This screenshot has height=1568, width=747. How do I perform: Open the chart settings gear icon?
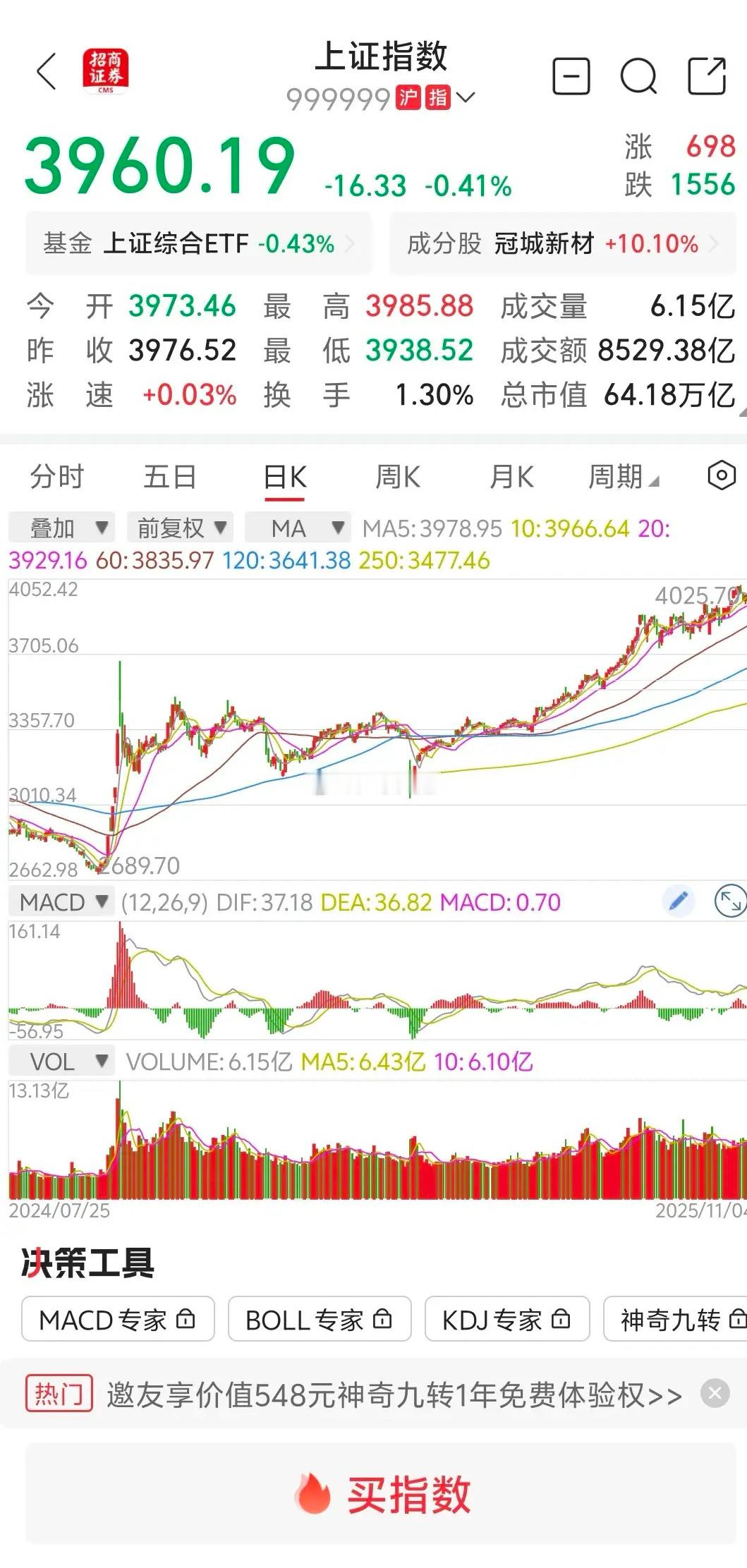click(720, 476)
